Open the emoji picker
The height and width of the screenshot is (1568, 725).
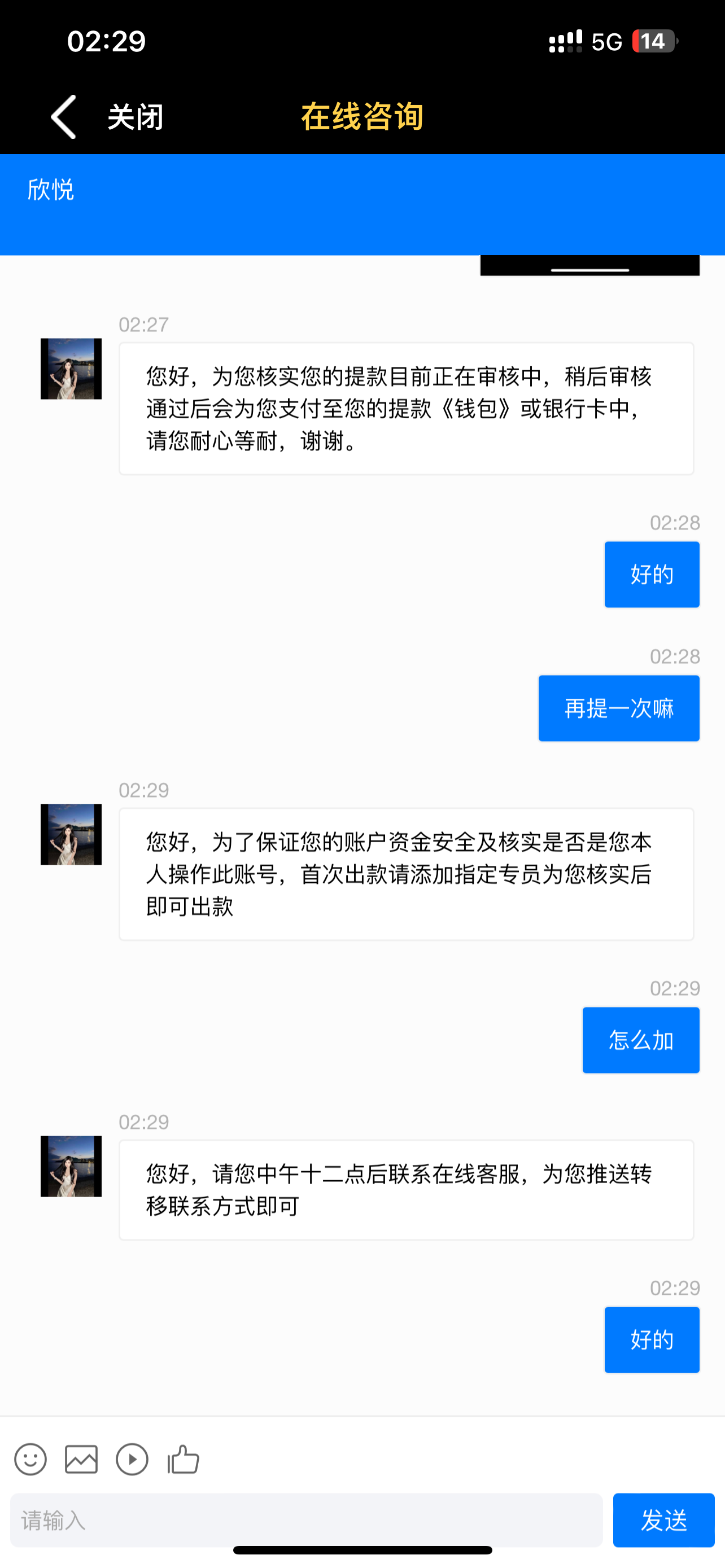pyautogui.click(x=30, y=1460)
